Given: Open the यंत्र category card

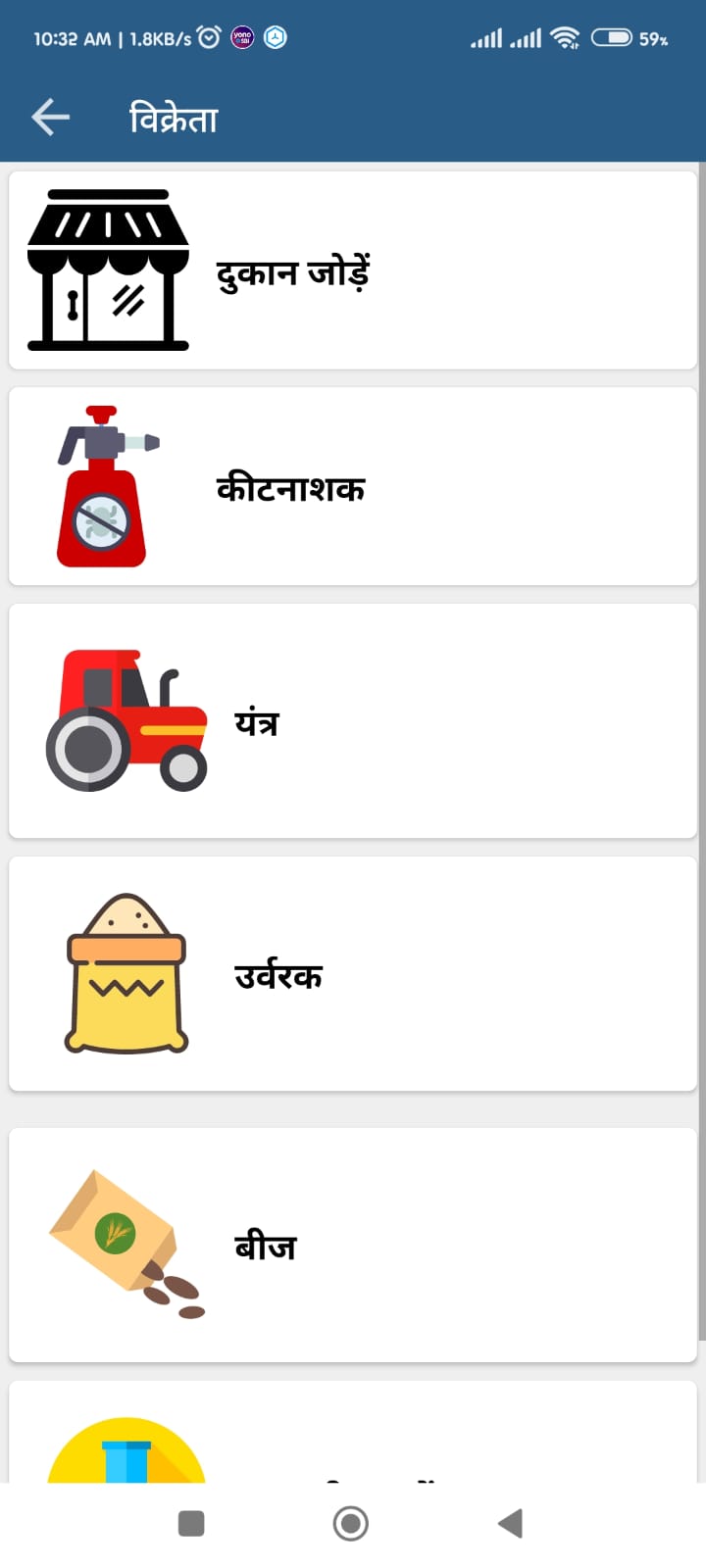Looking at the screenshot, I should click(x=353, y=720).
